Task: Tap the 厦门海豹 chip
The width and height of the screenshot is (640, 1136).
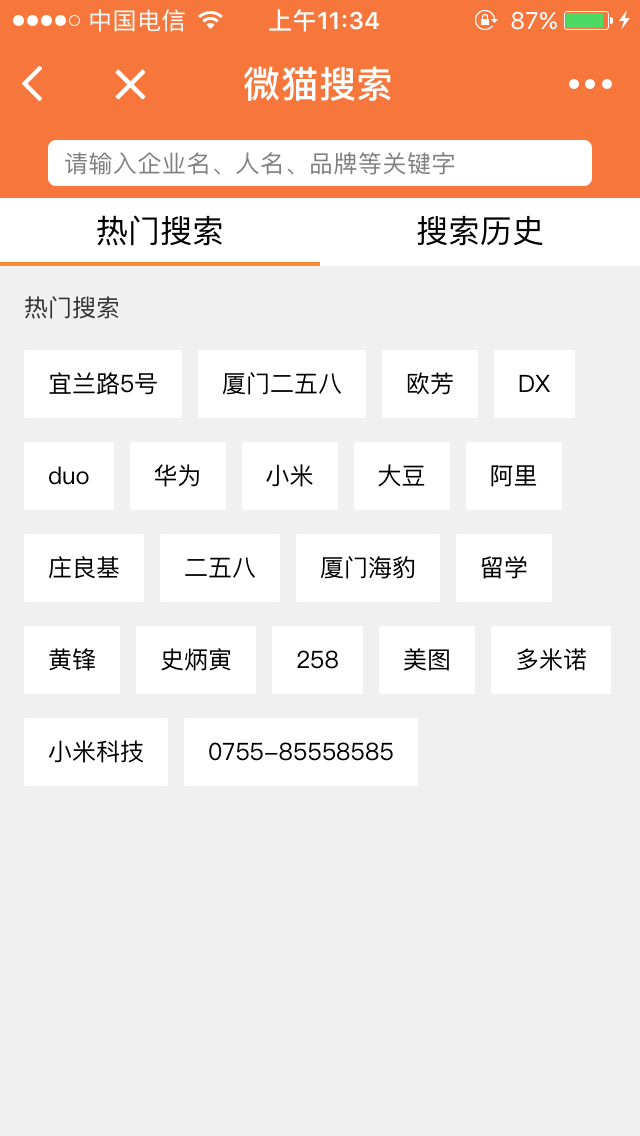Action: 368,568
